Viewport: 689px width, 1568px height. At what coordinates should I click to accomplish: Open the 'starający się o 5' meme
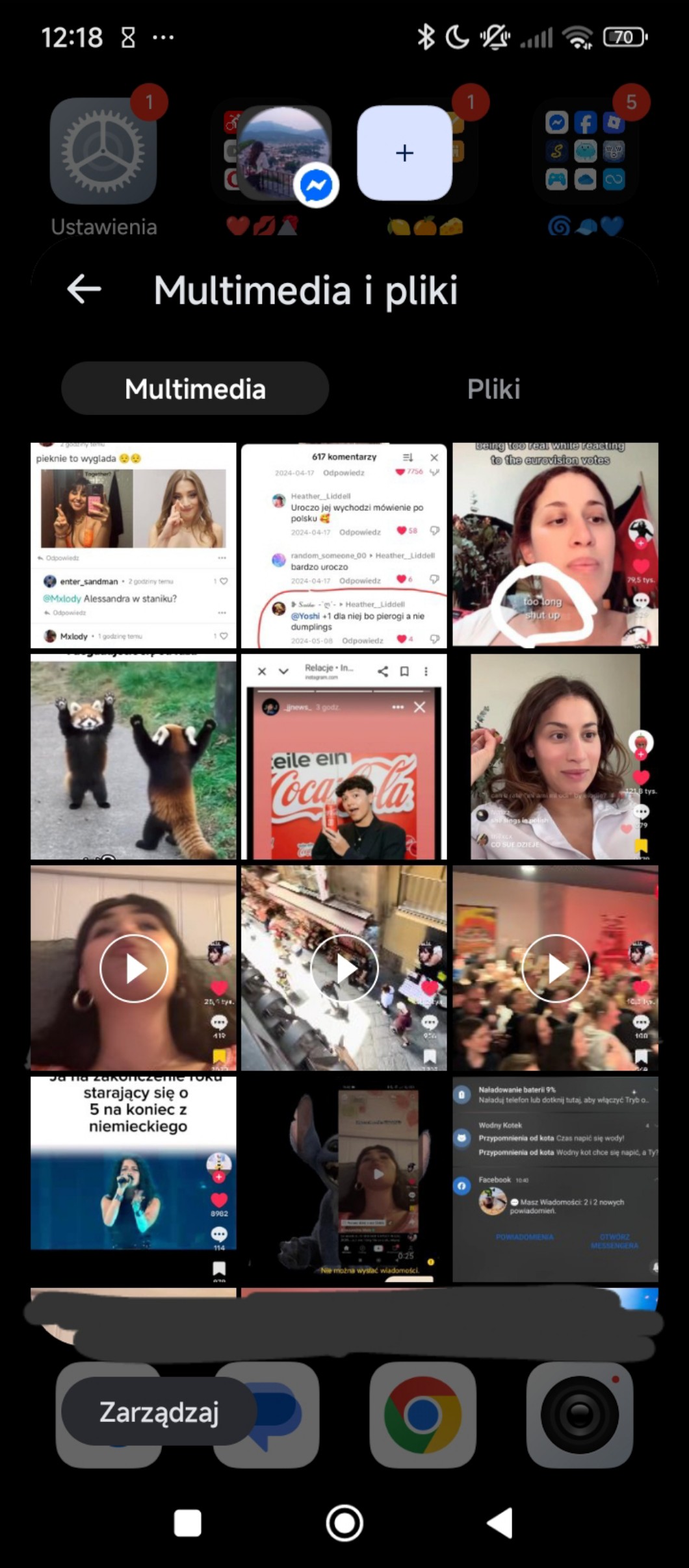point(133,1179)
